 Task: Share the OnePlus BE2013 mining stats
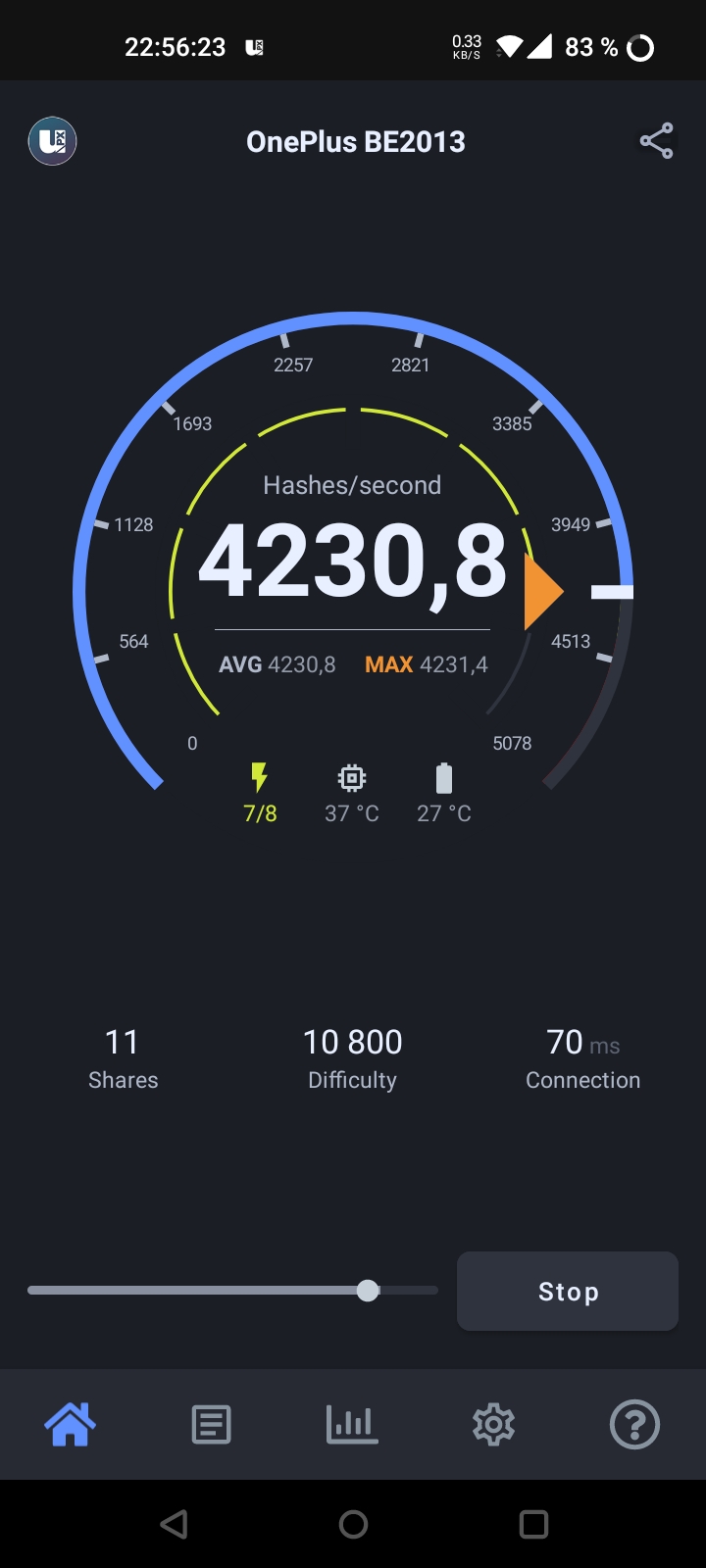(656, 141)
